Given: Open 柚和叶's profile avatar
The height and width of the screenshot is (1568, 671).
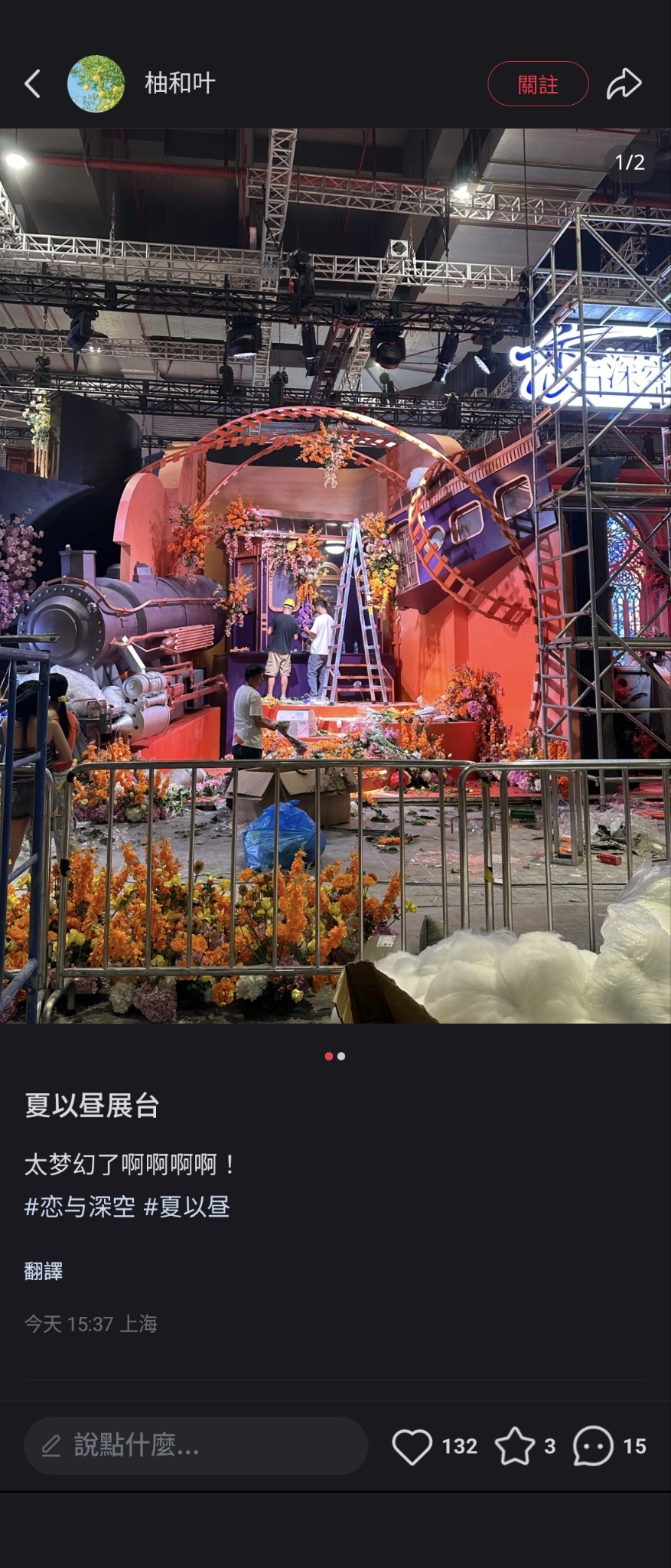Looking at the screenshot, I should [96, 83].
